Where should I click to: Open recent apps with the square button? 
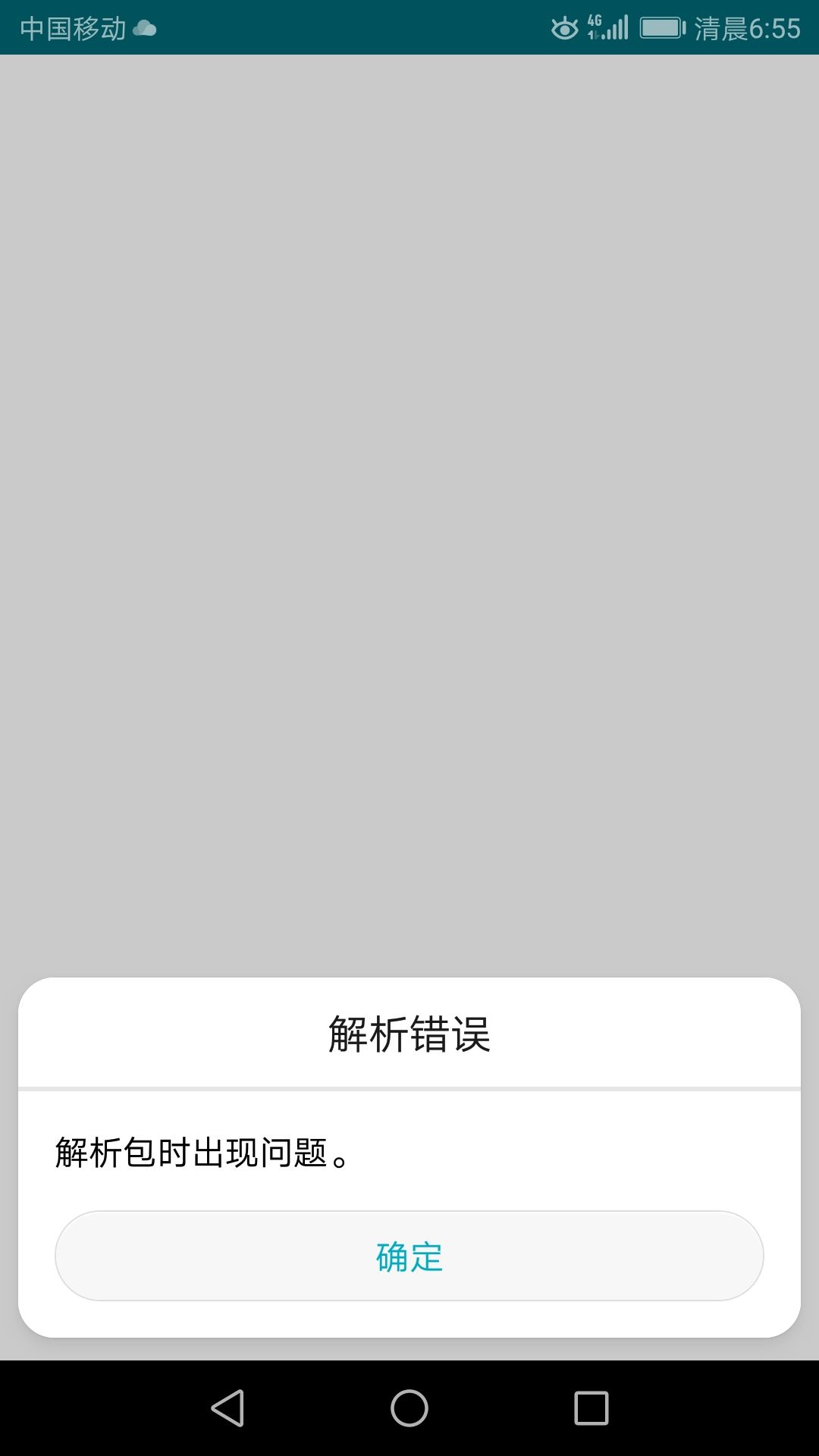click(x=591, y=1408)
